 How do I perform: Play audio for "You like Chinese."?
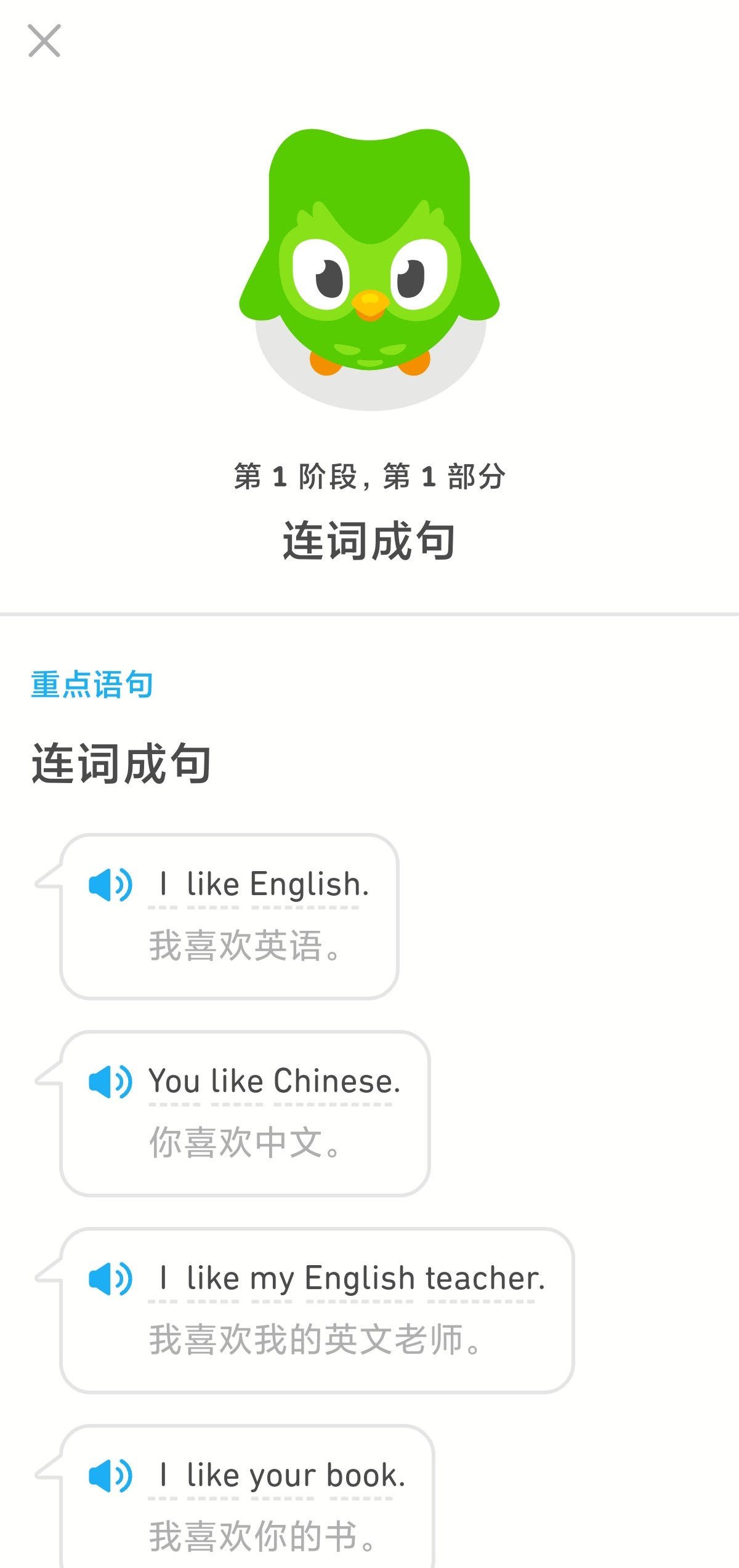tap(110, 1082)
